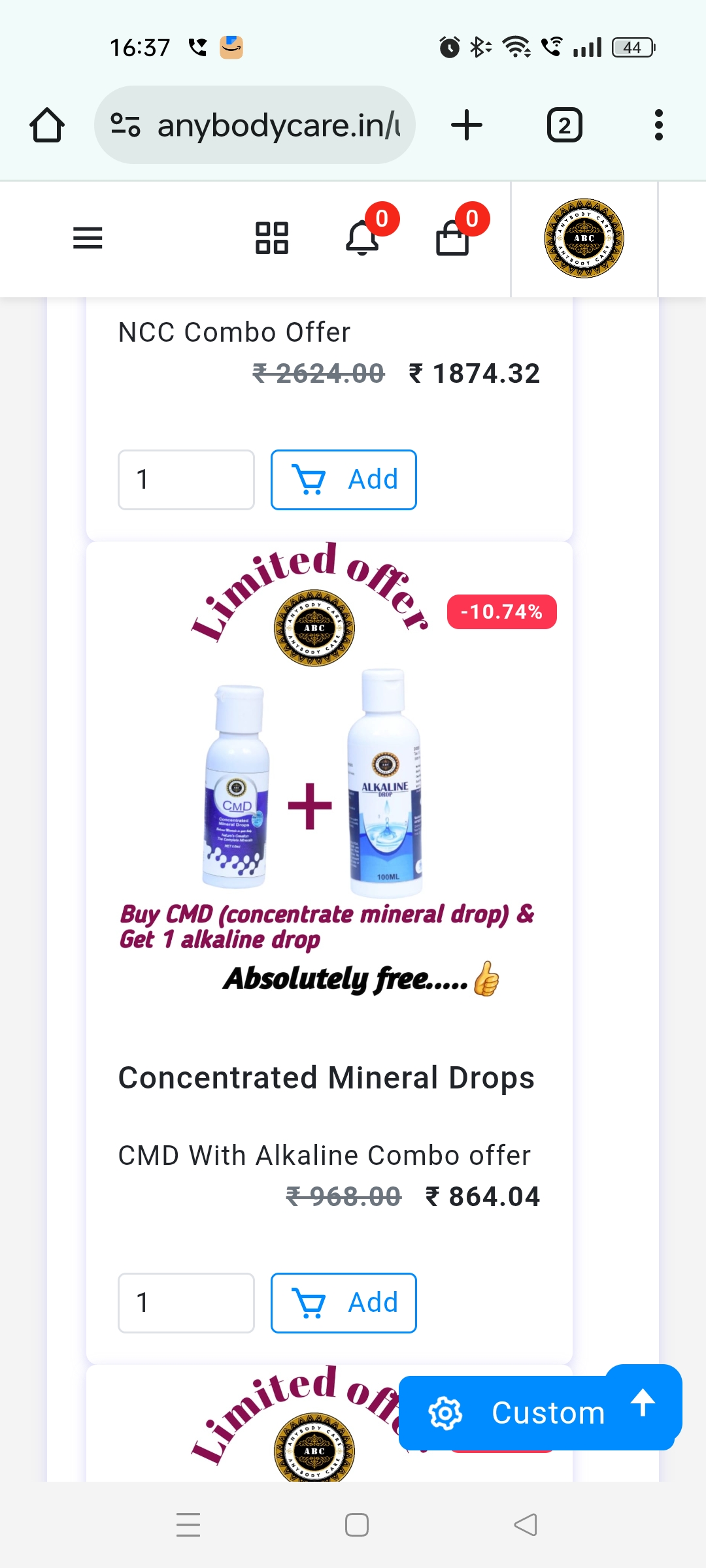Open the hamburger menu
706x1568 pixels.
tap(88, 238)
